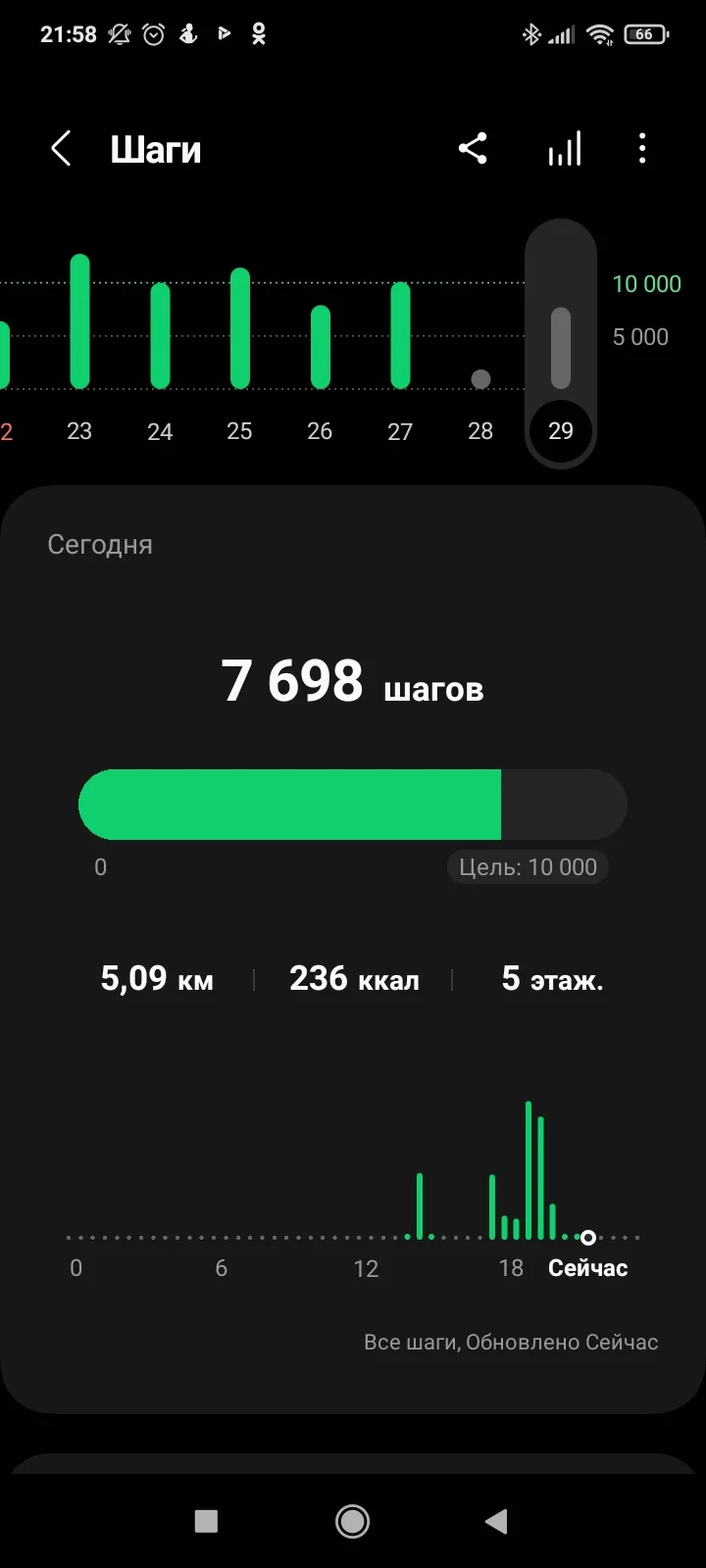Select the bar for day 26

tap(320, 347)
